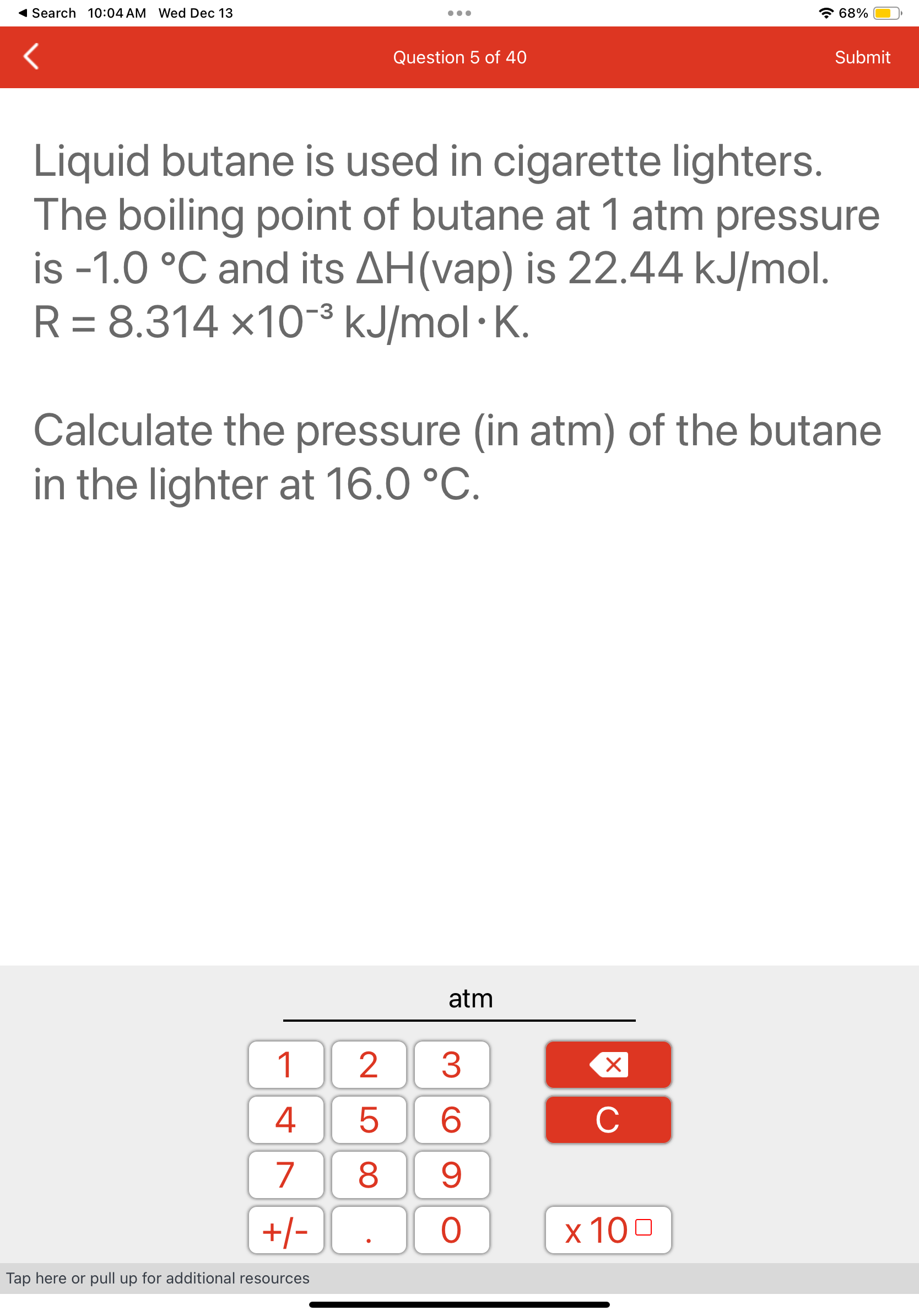
Task: Tap the decimal point key
Action: point(369,1229)
